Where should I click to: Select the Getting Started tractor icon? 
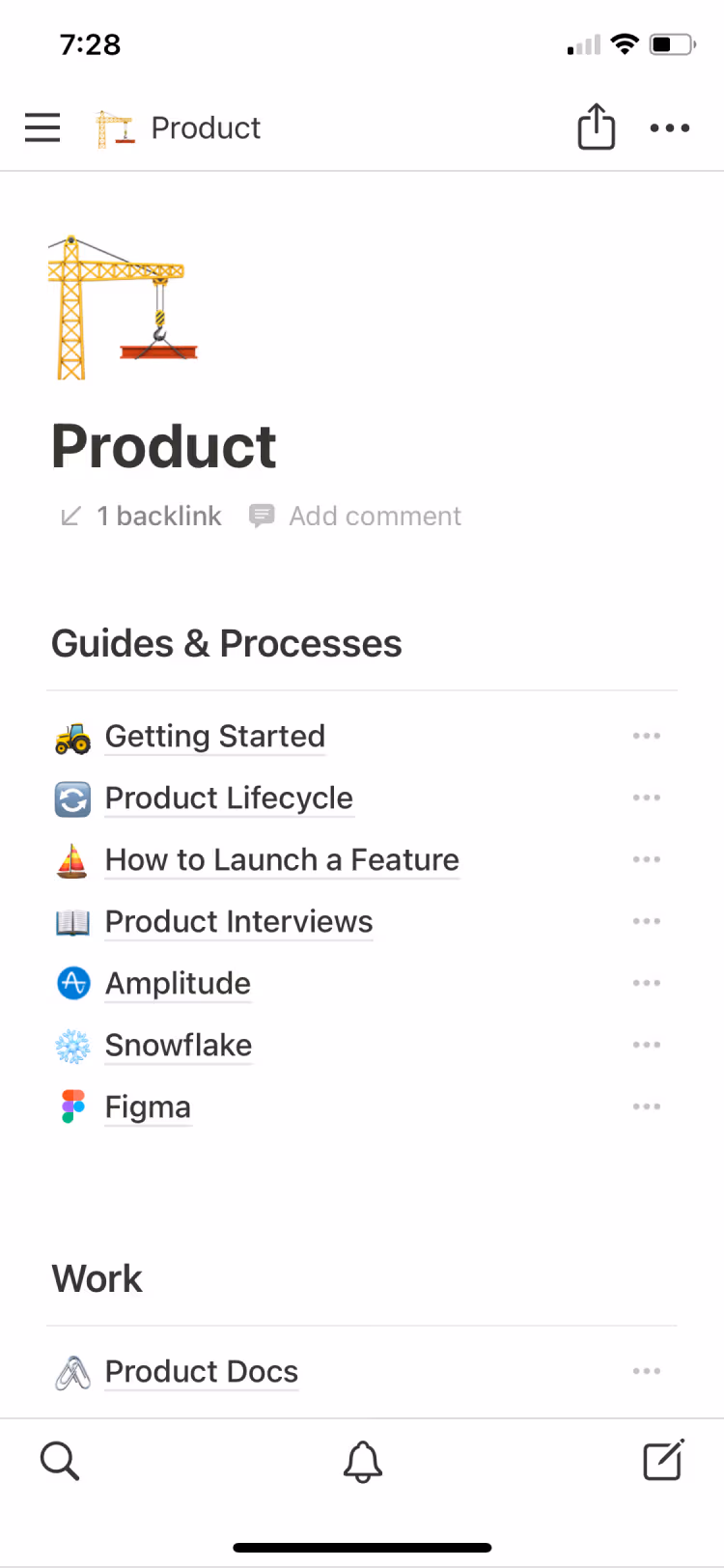(72, 737)
